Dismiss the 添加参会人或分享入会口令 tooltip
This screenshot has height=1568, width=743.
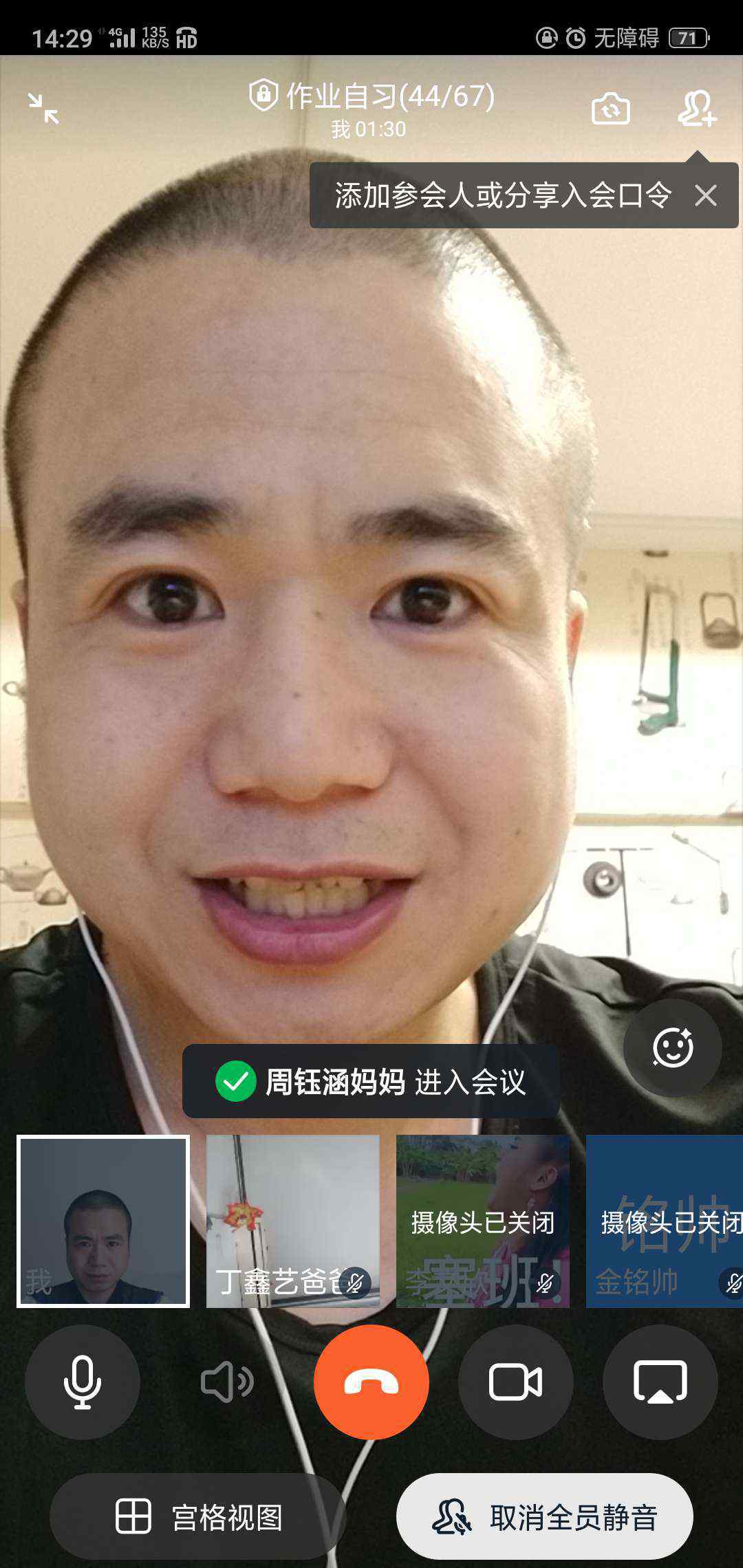coord(706,195)
